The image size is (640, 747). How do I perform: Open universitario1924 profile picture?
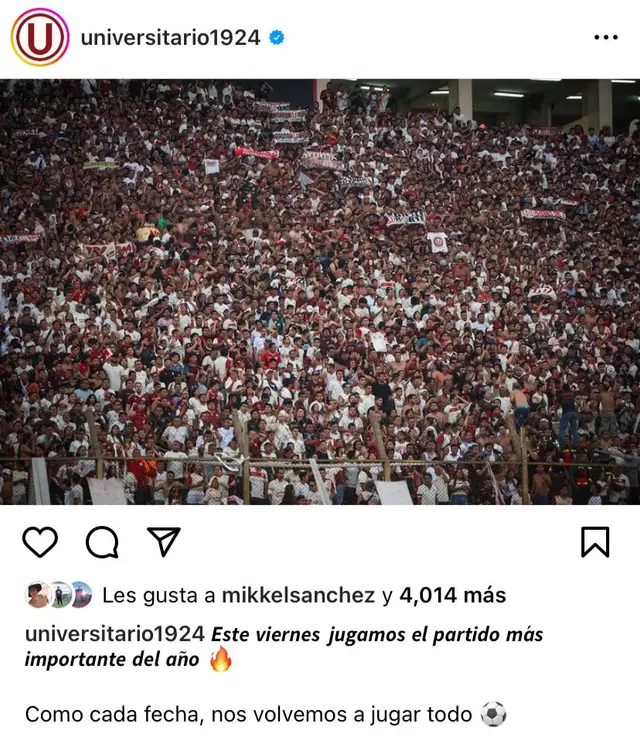40,38
